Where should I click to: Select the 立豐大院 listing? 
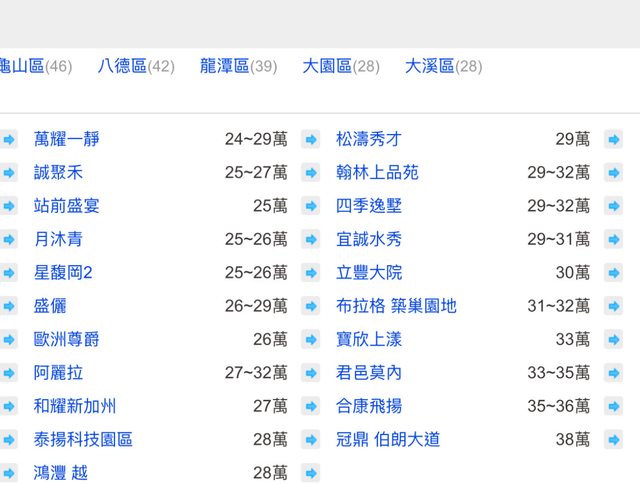368,272
